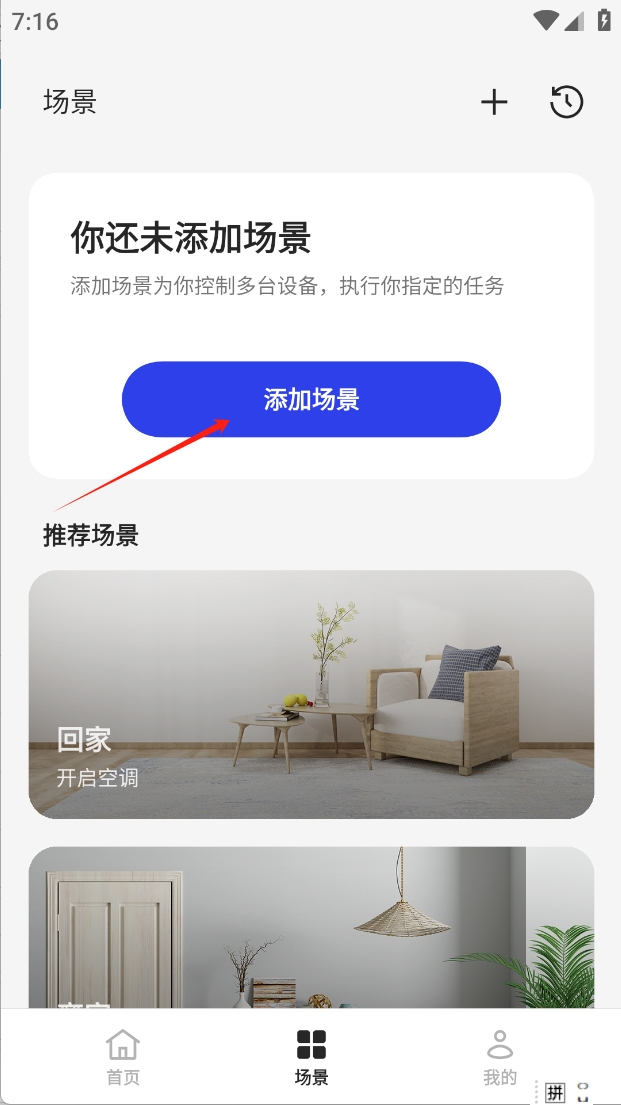This screenshot has width=621, height=1105.
Task: Switch to the 首页 tab
Action: tap(123, 1058)
